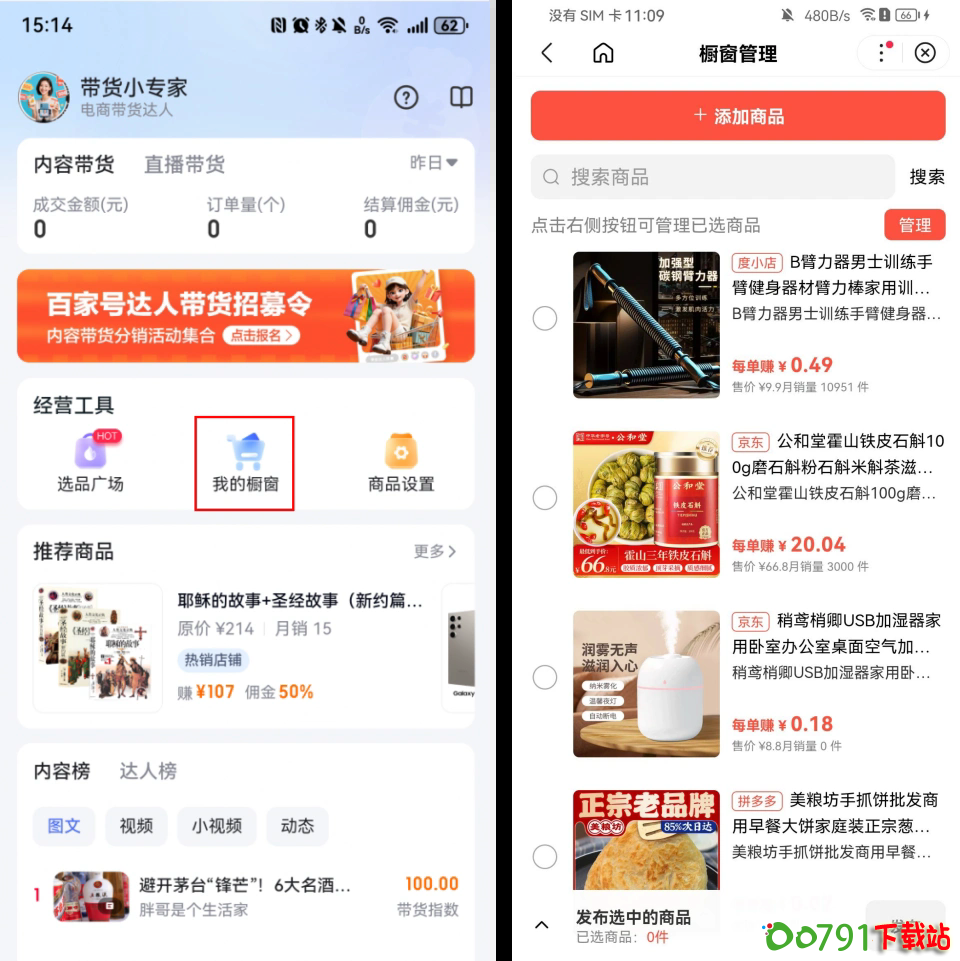Expand the 昨日 date dropdown

pyautogui.click(x=433, y=163)
